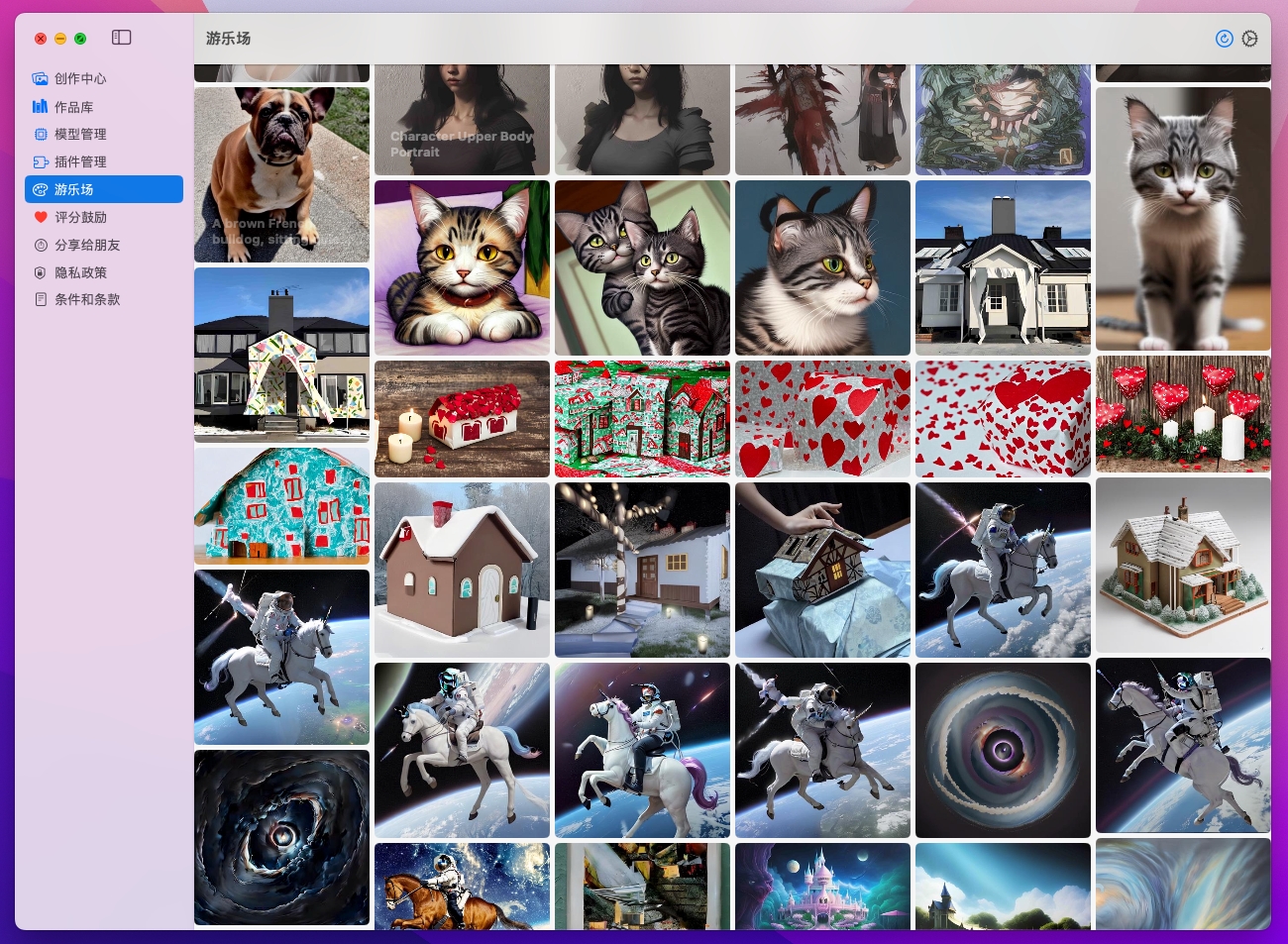Open the two gray tabby kittens image
This screenshot has width=1288, height=944.
642,267
